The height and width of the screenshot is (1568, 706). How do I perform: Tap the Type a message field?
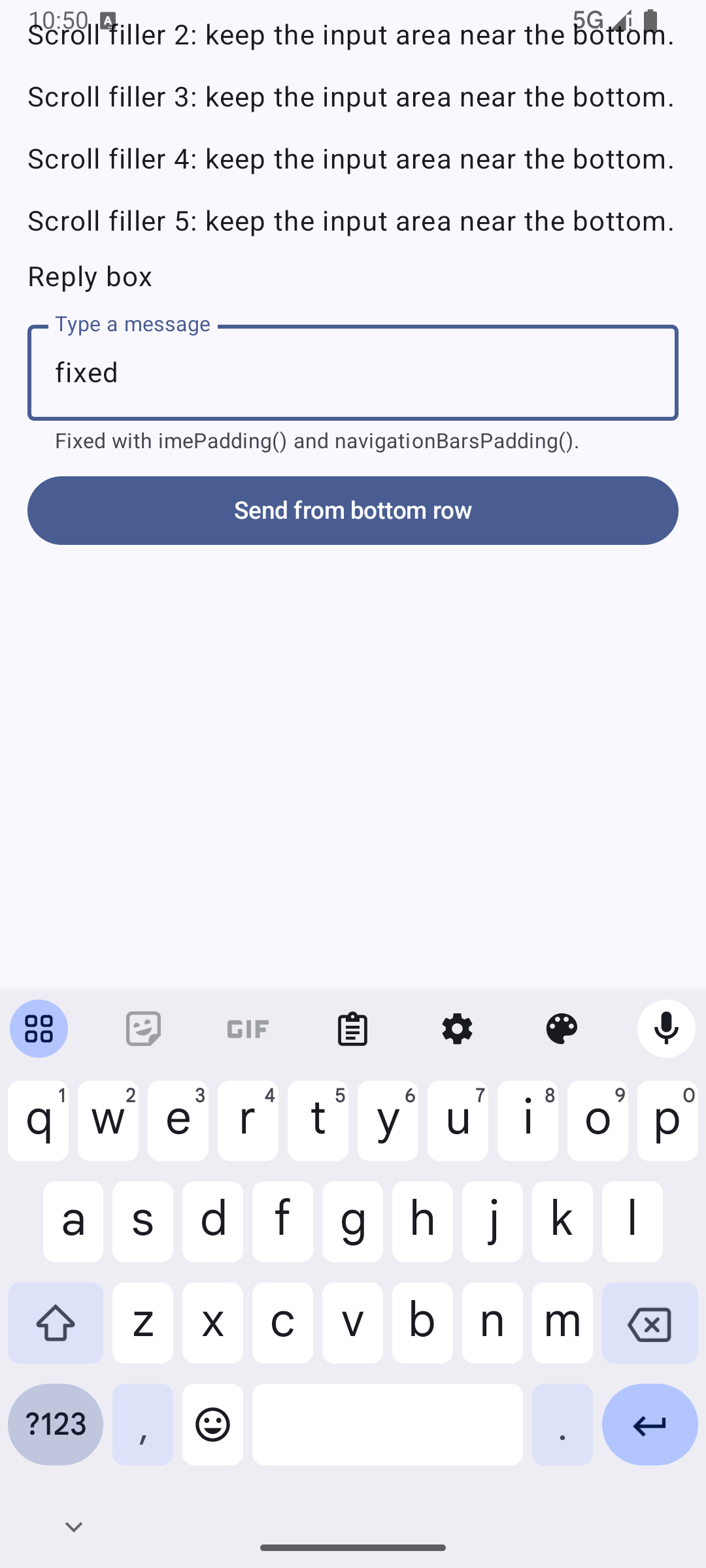[x=353, y=372]
